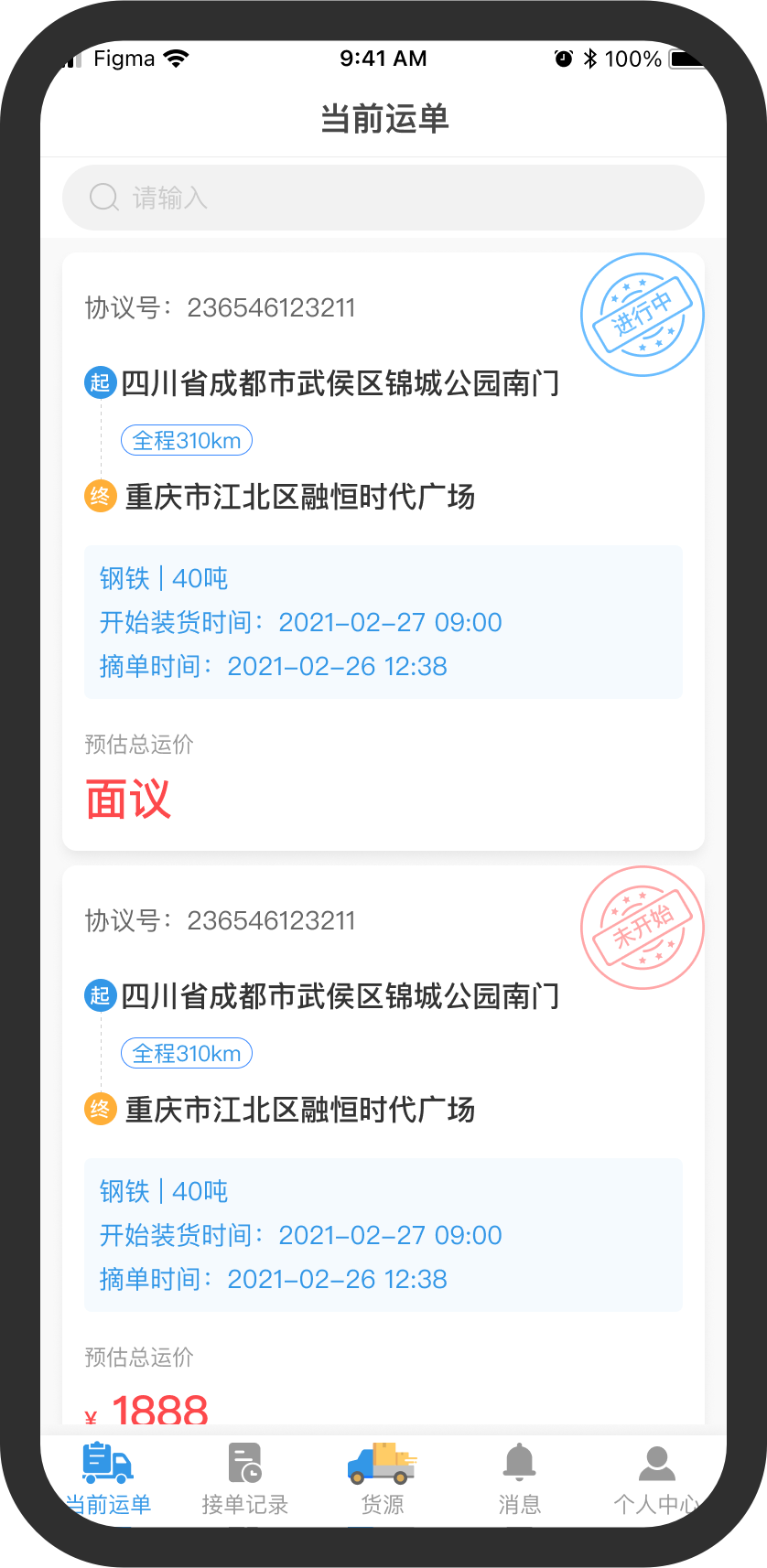Open the waybill card marked 进行中
Screen dimensions: 767x1568
(383, 552)
